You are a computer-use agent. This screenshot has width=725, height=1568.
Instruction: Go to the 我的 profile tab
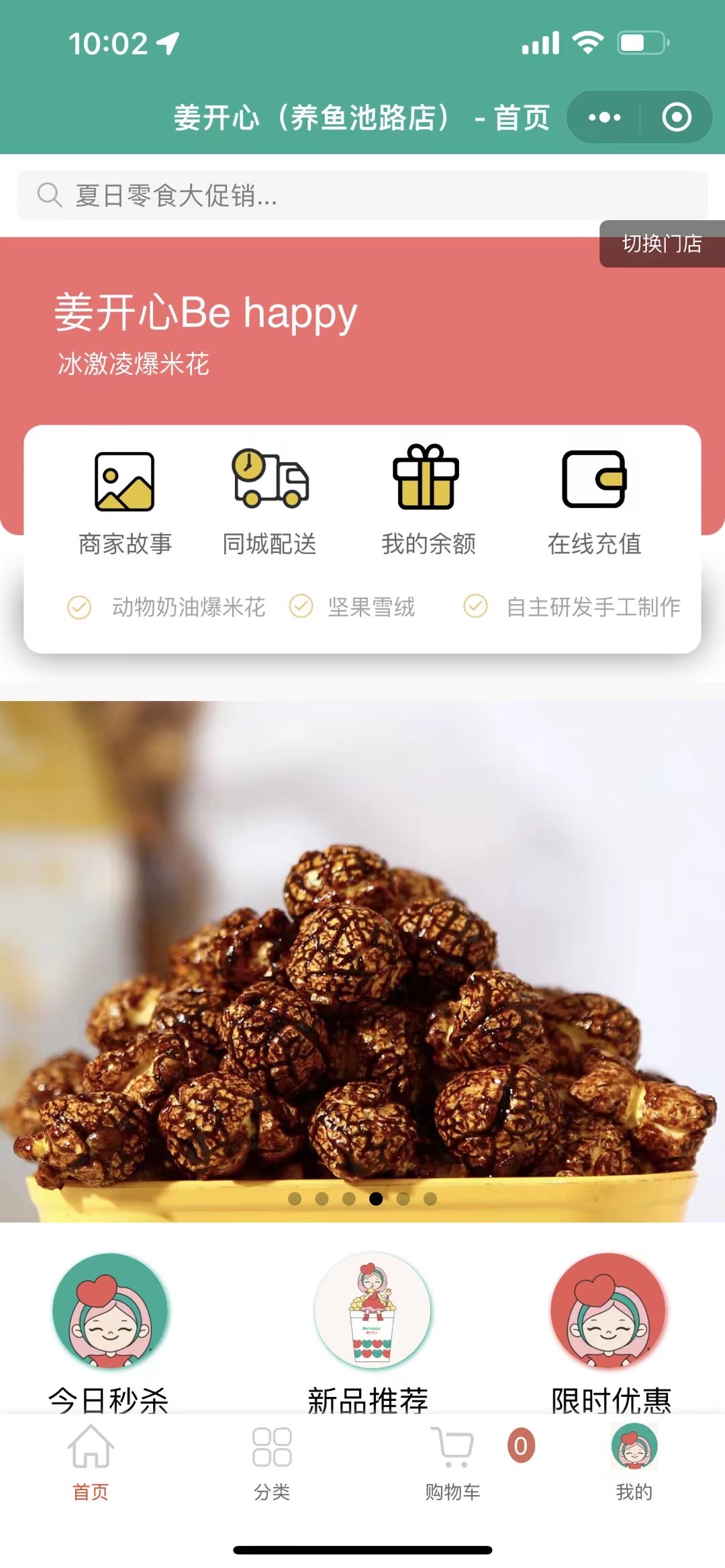pyautogui.click(x=634, y=1463)
